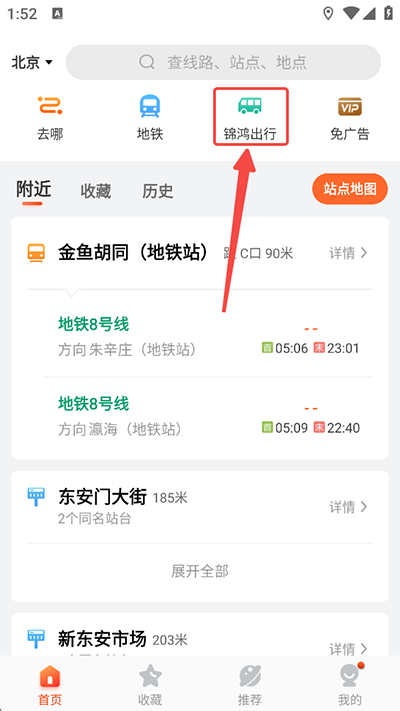
Task: Open the 免广告 VIP option
Action: 350,117
